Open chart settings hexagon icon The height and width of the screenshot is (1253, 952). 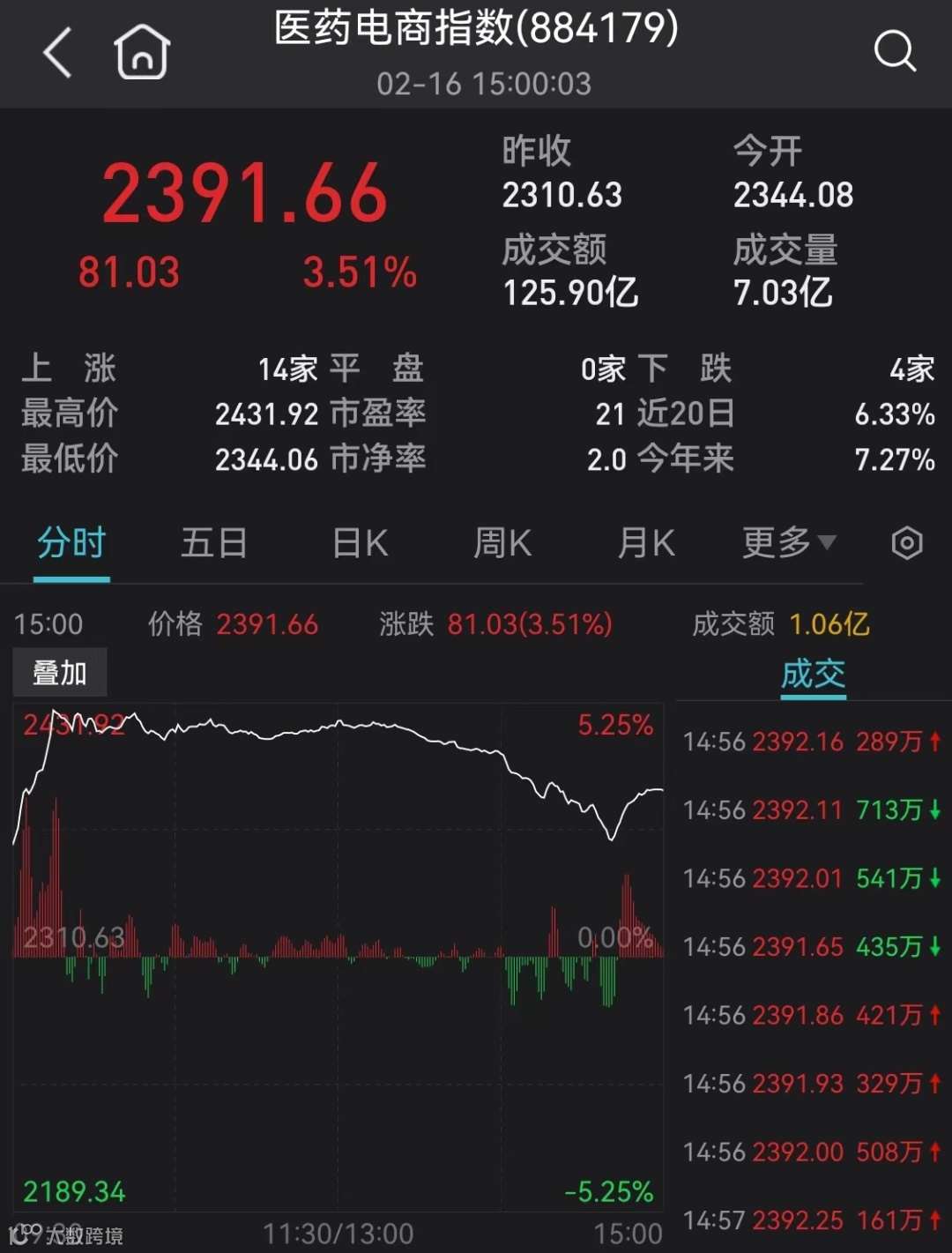(906, 543)
